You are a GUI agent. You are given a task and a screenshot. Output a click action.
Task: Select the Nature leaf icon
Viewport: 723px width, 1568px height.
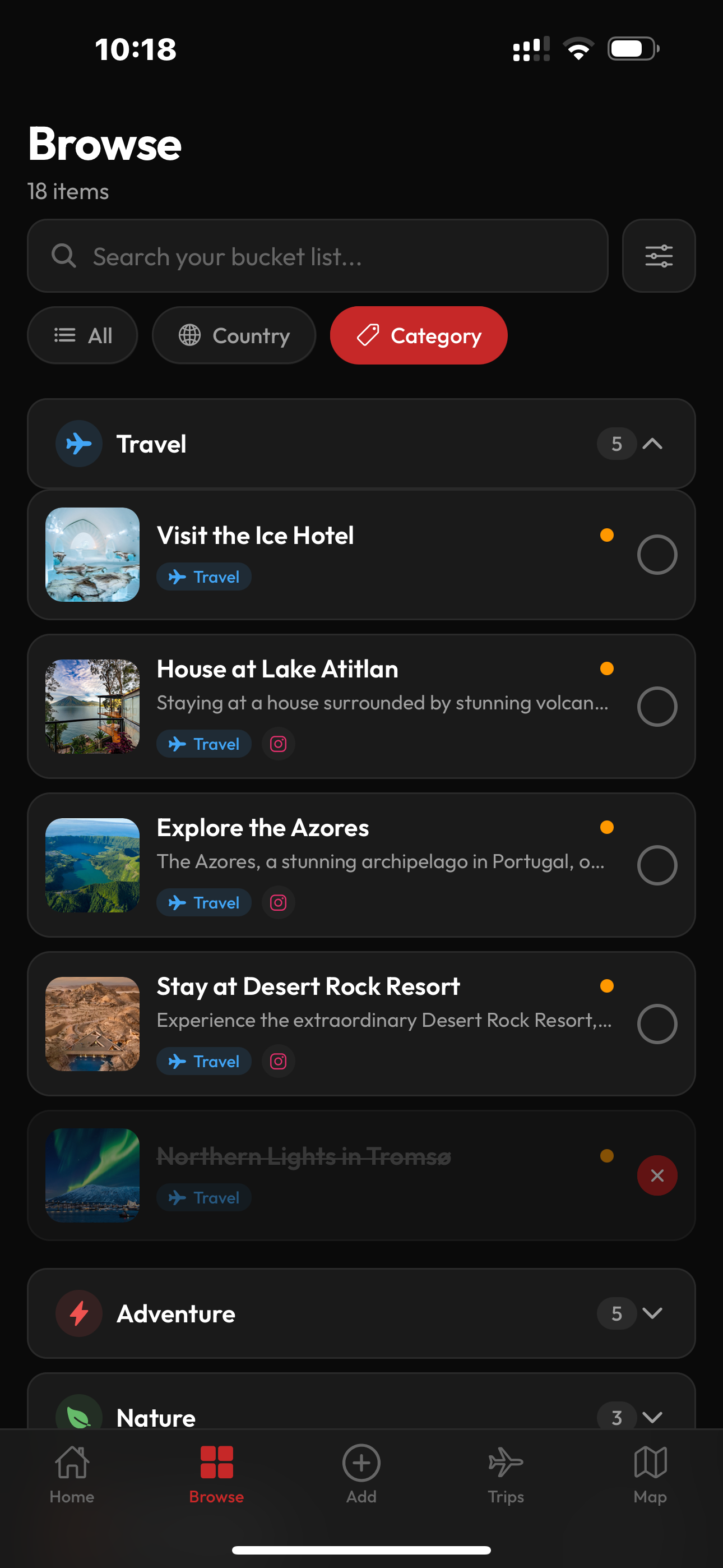78,1417
